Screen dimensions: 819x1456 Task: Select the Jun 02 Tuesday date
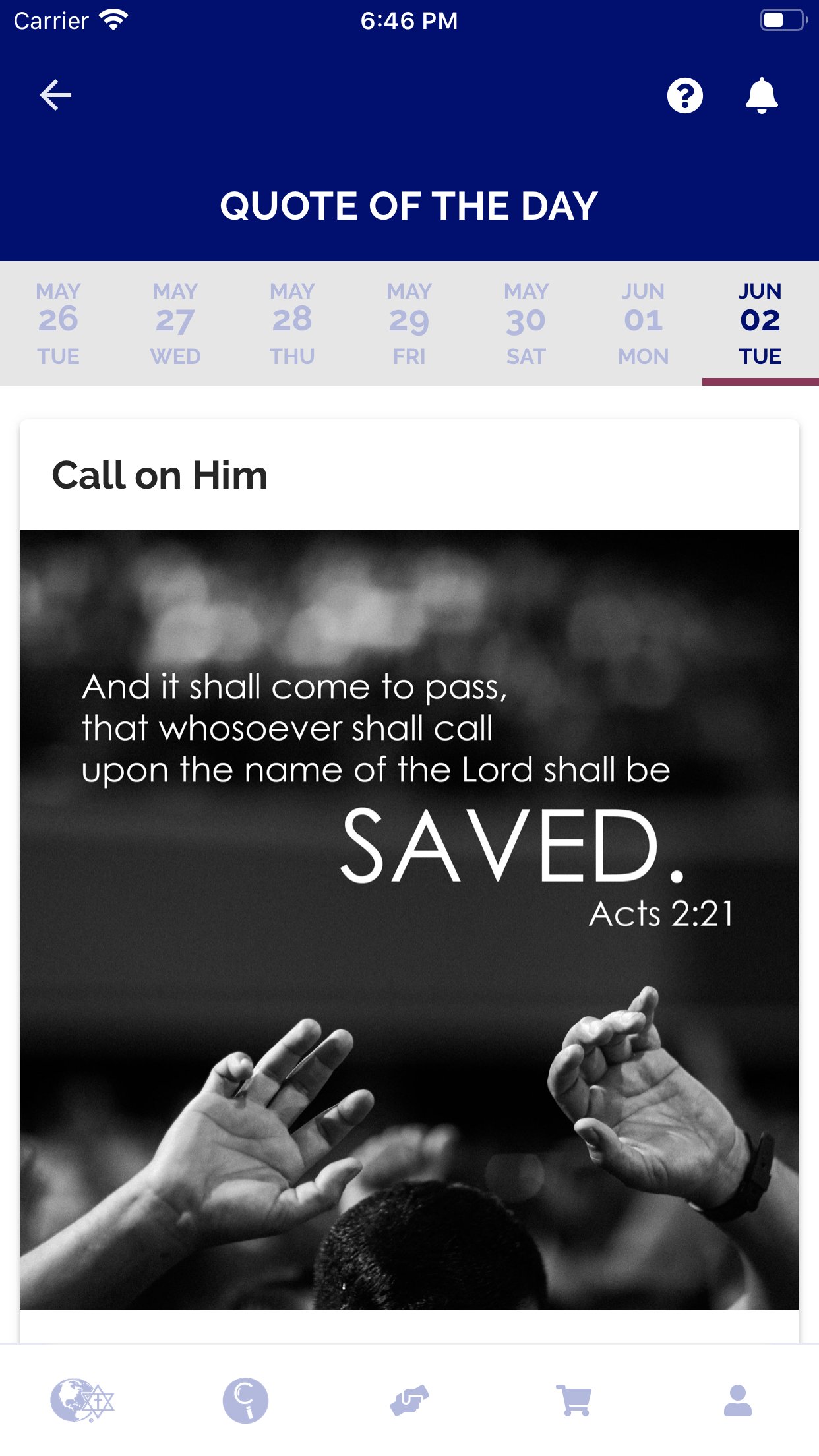coord(760,323)
